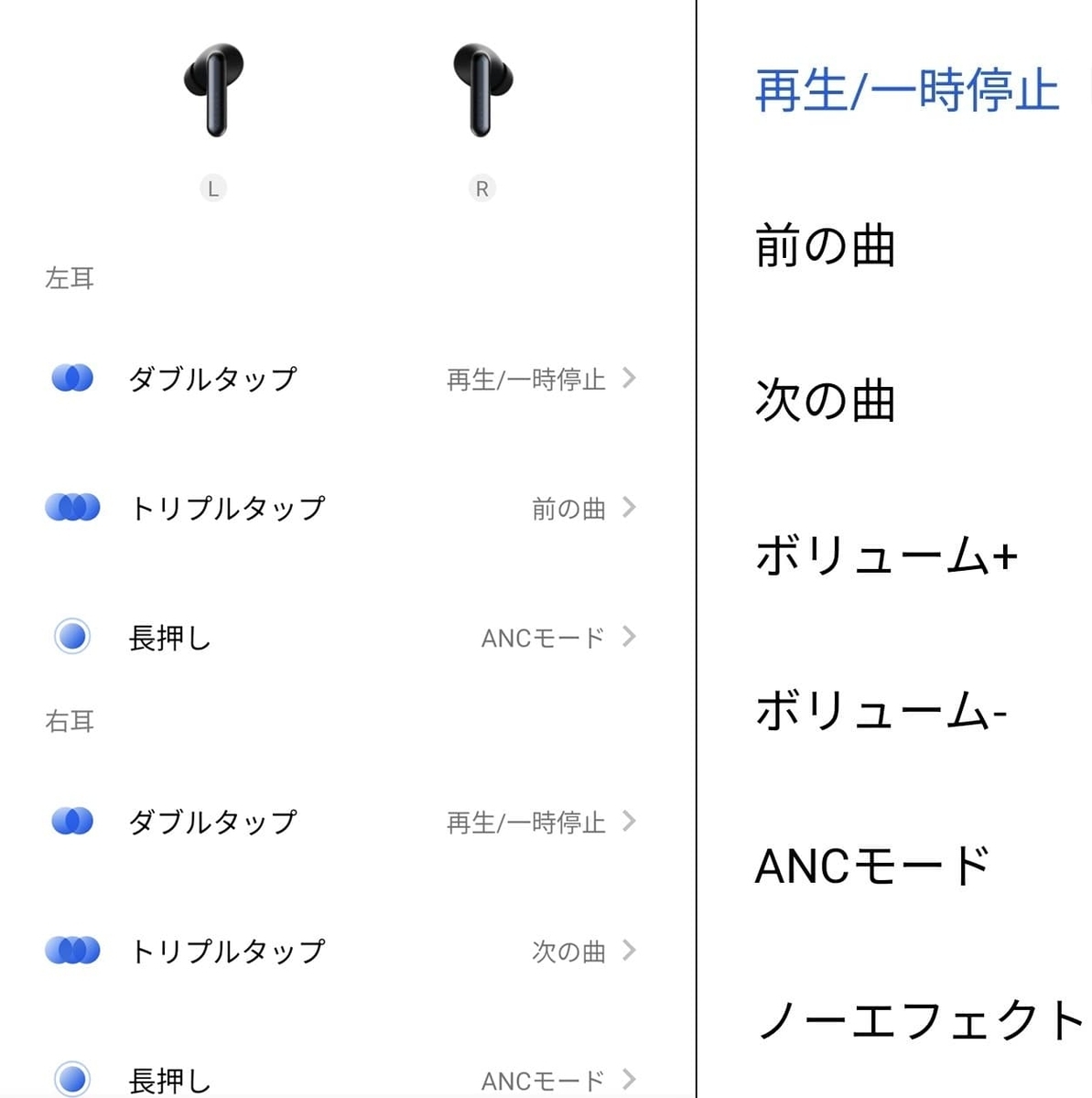Choose 前の曲 in the large options list
Screen dimensions: 1092x1098
coord(826,246)
